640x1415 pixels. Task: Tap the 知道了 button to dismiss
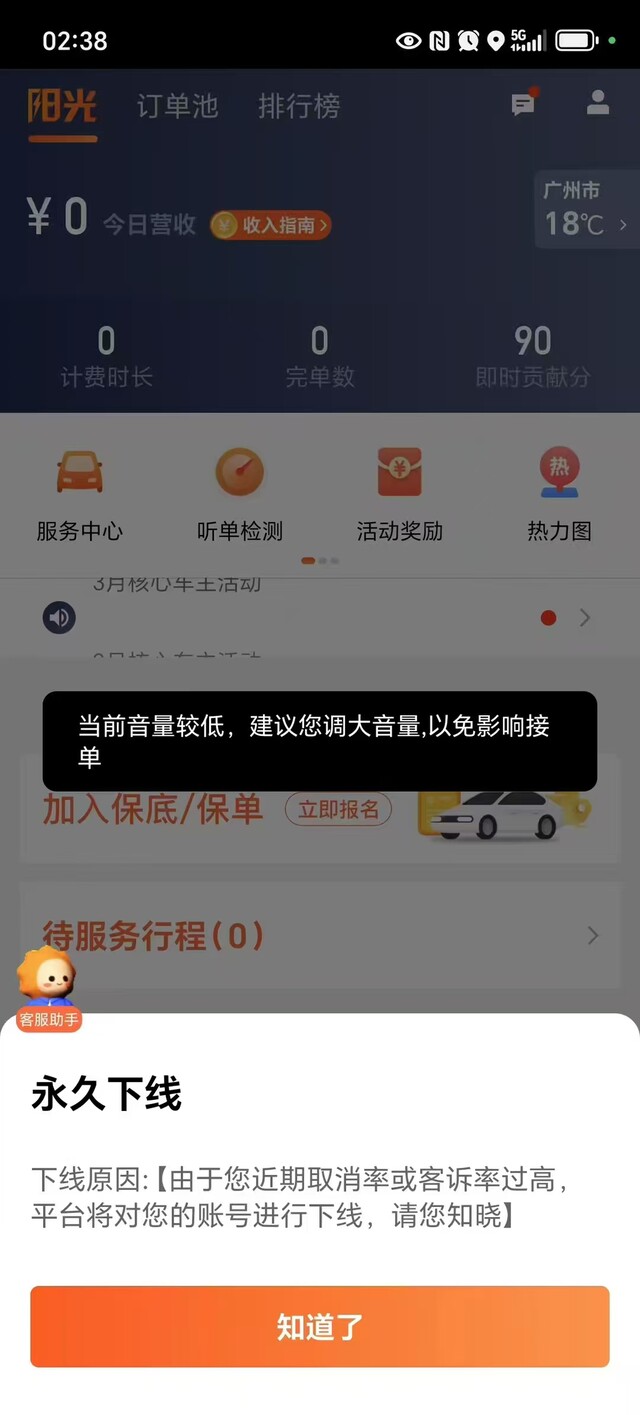pos(319,1326)
